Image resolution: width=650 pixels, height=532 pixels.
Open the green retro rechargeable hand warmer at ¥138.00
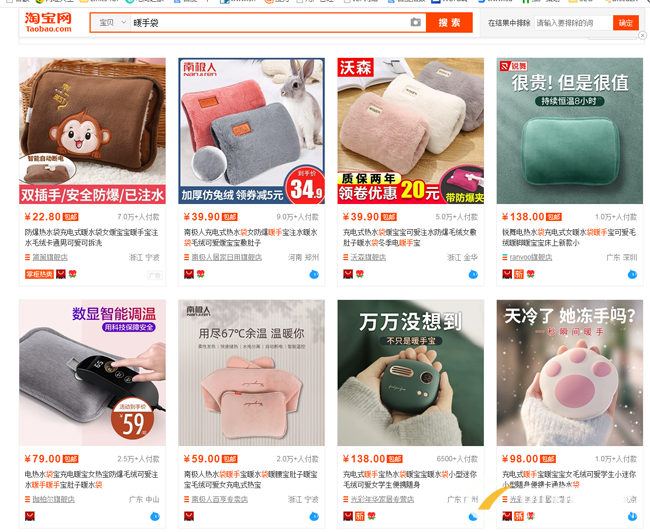point(410,373)
